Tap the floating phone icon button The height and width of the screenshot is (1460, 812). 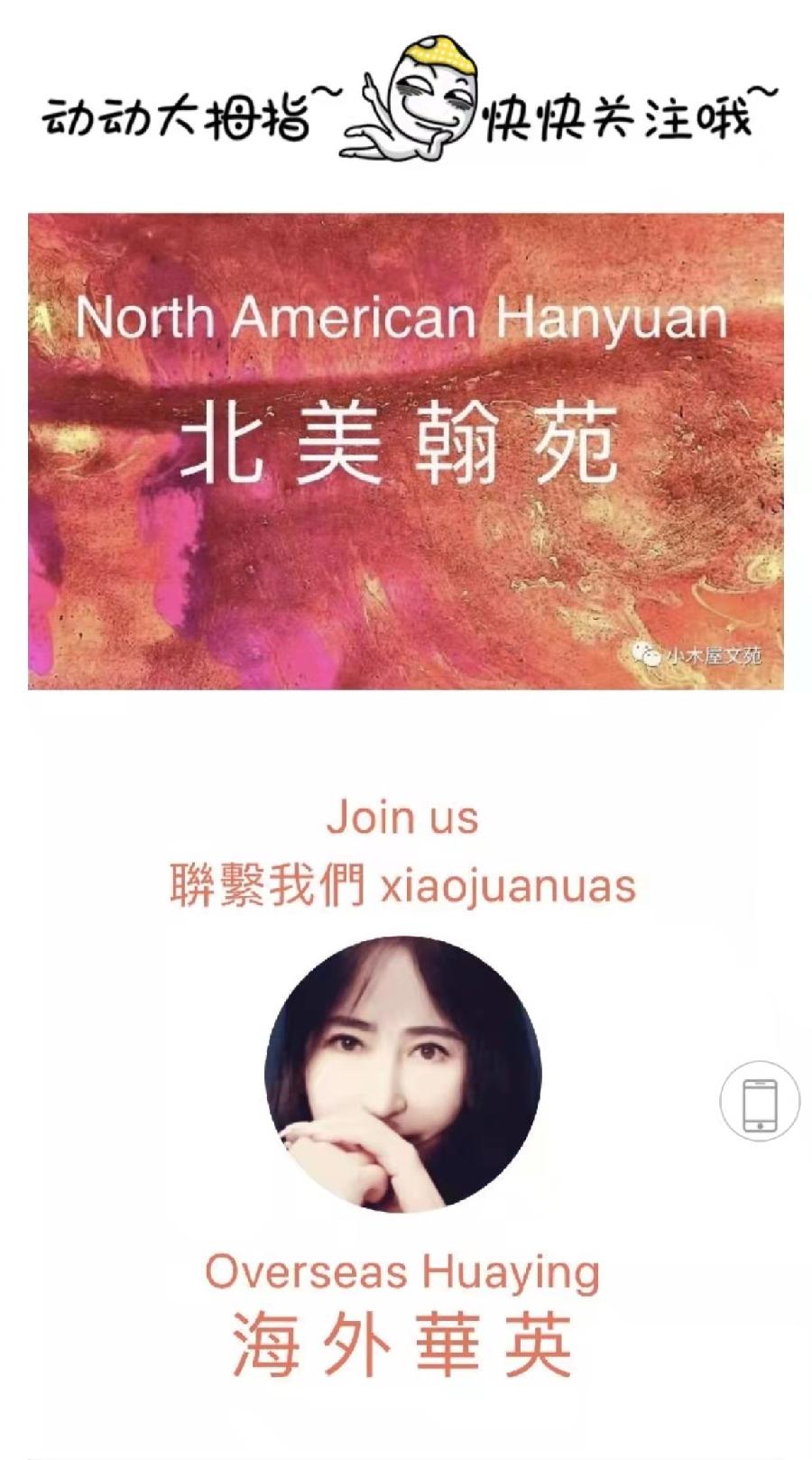coord(760,1101)
